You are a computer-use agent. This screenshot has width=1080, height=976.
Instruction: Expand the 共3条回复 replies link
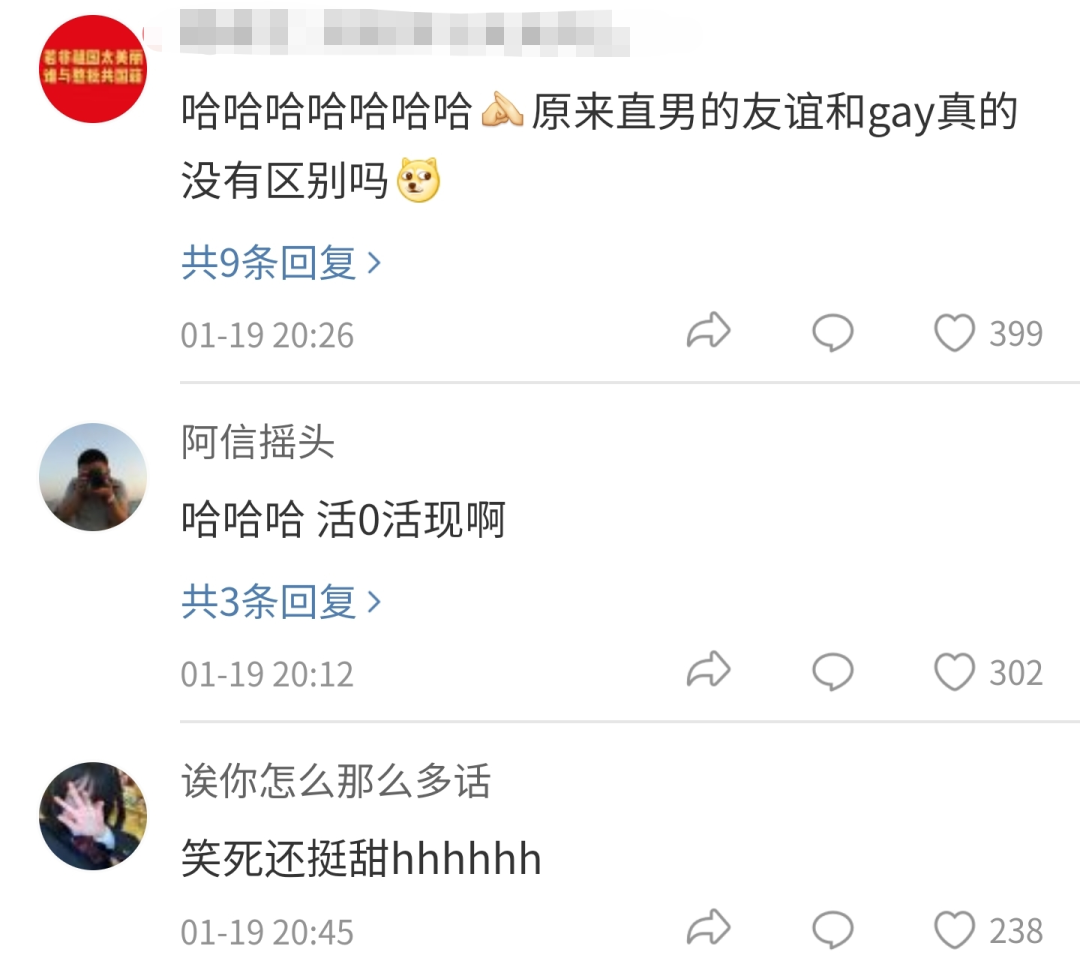281,602
